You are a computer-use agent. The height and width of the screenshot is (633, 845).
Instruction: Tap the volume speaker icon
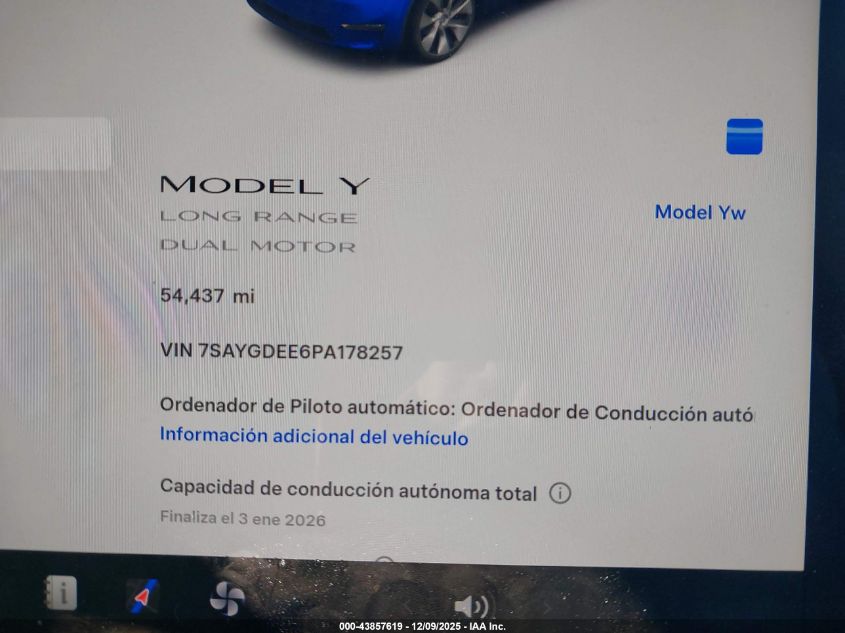pos(470,606)
